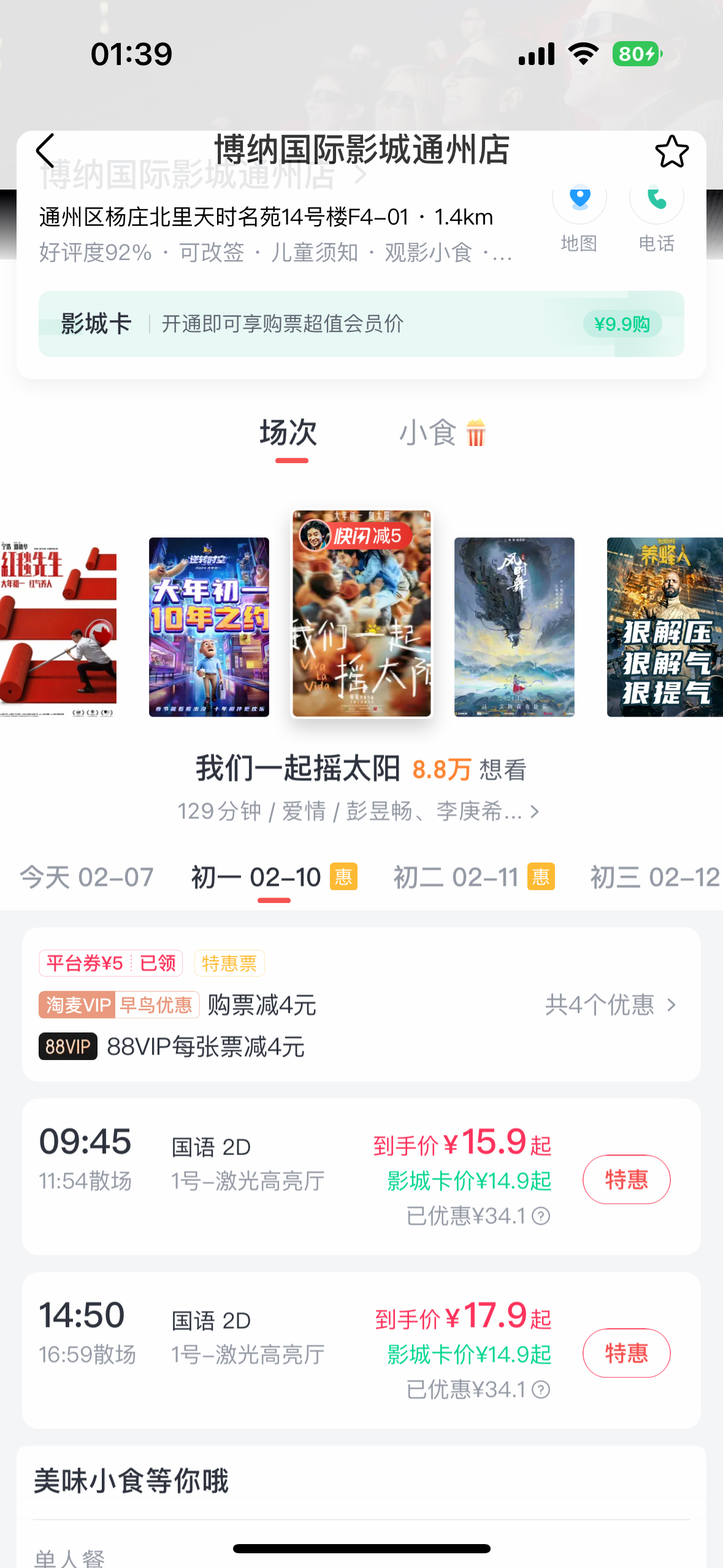Select the 场次 showtimes tab

288,433
